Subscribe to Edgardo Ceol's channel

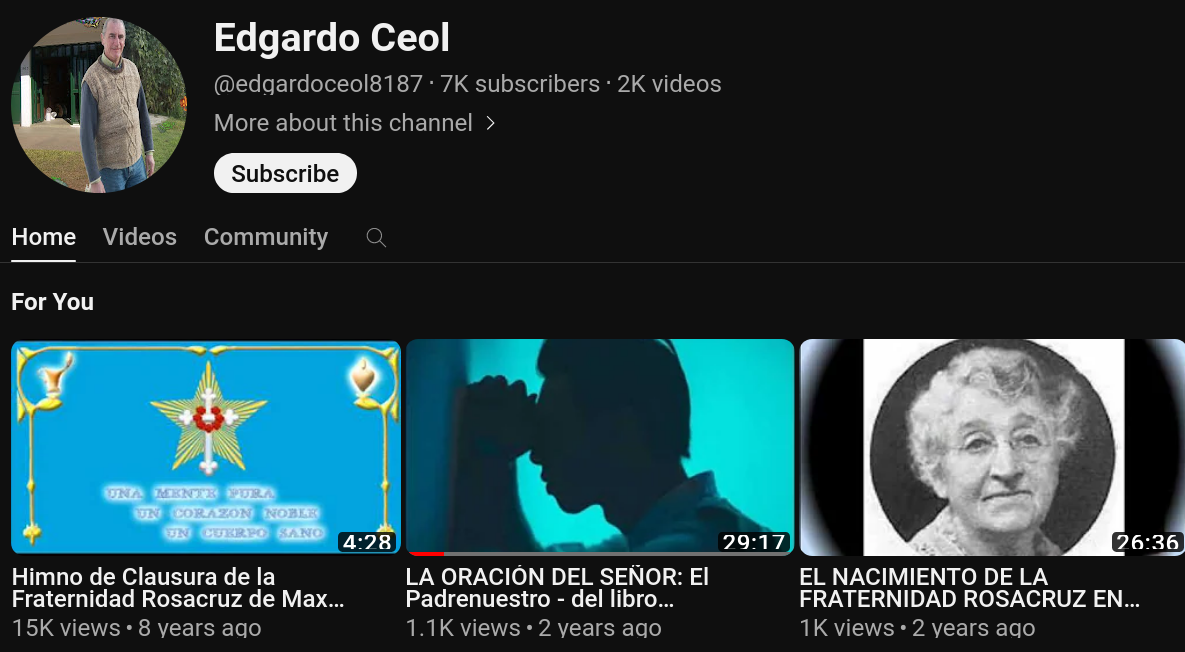pos(285,173)
